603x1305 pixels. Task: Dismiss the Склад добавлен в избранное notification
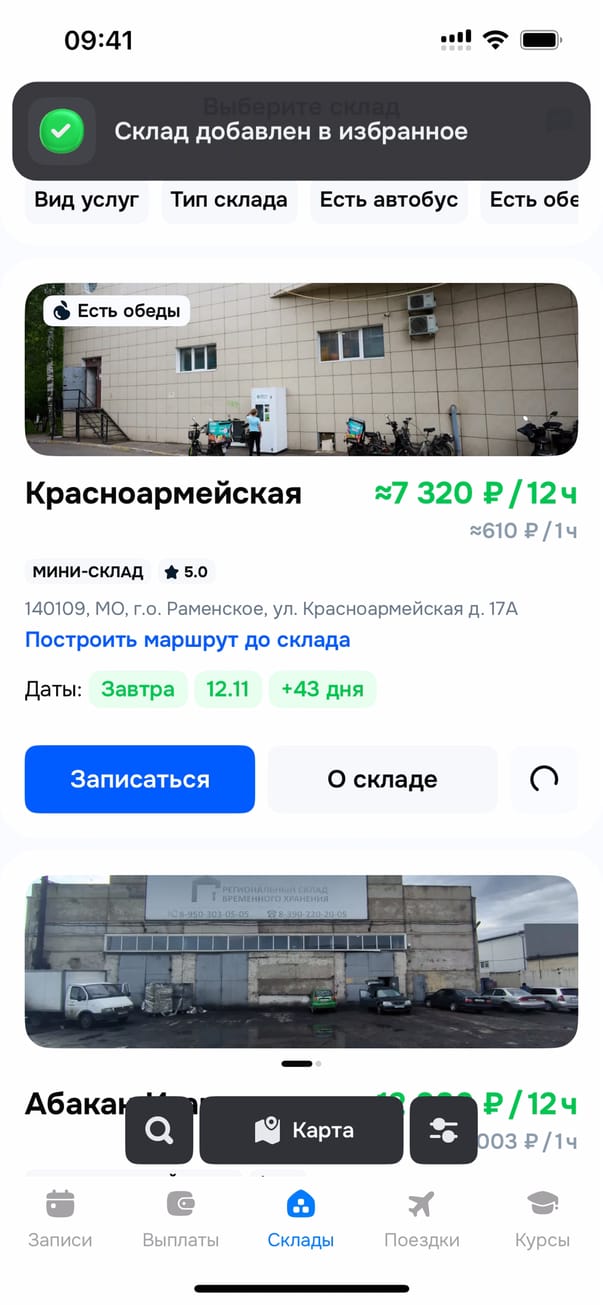(x=301, y=131)
